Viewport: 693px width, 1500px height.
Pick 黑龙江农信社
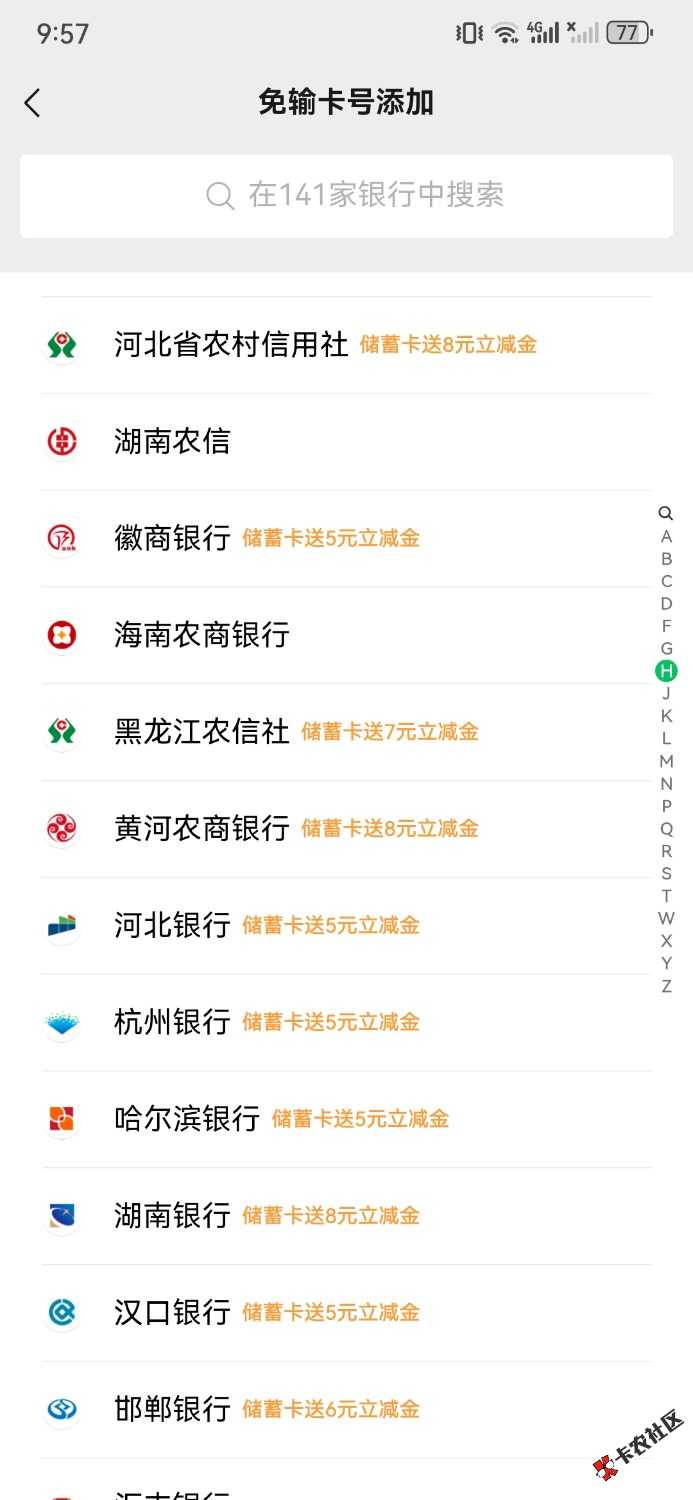201,732
